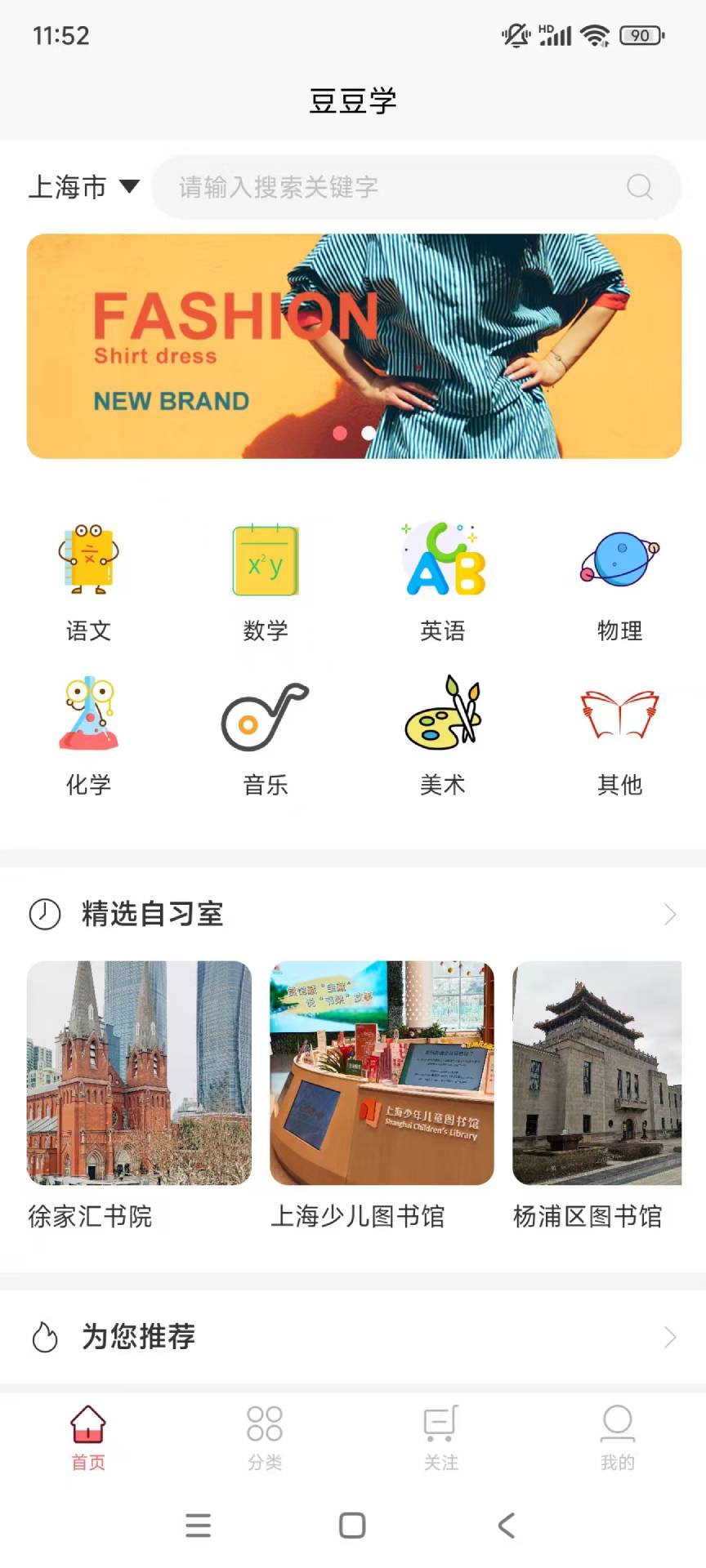
Task: Tap the 物理 (Physics) planet icon
Action: (x=619, y=560)
